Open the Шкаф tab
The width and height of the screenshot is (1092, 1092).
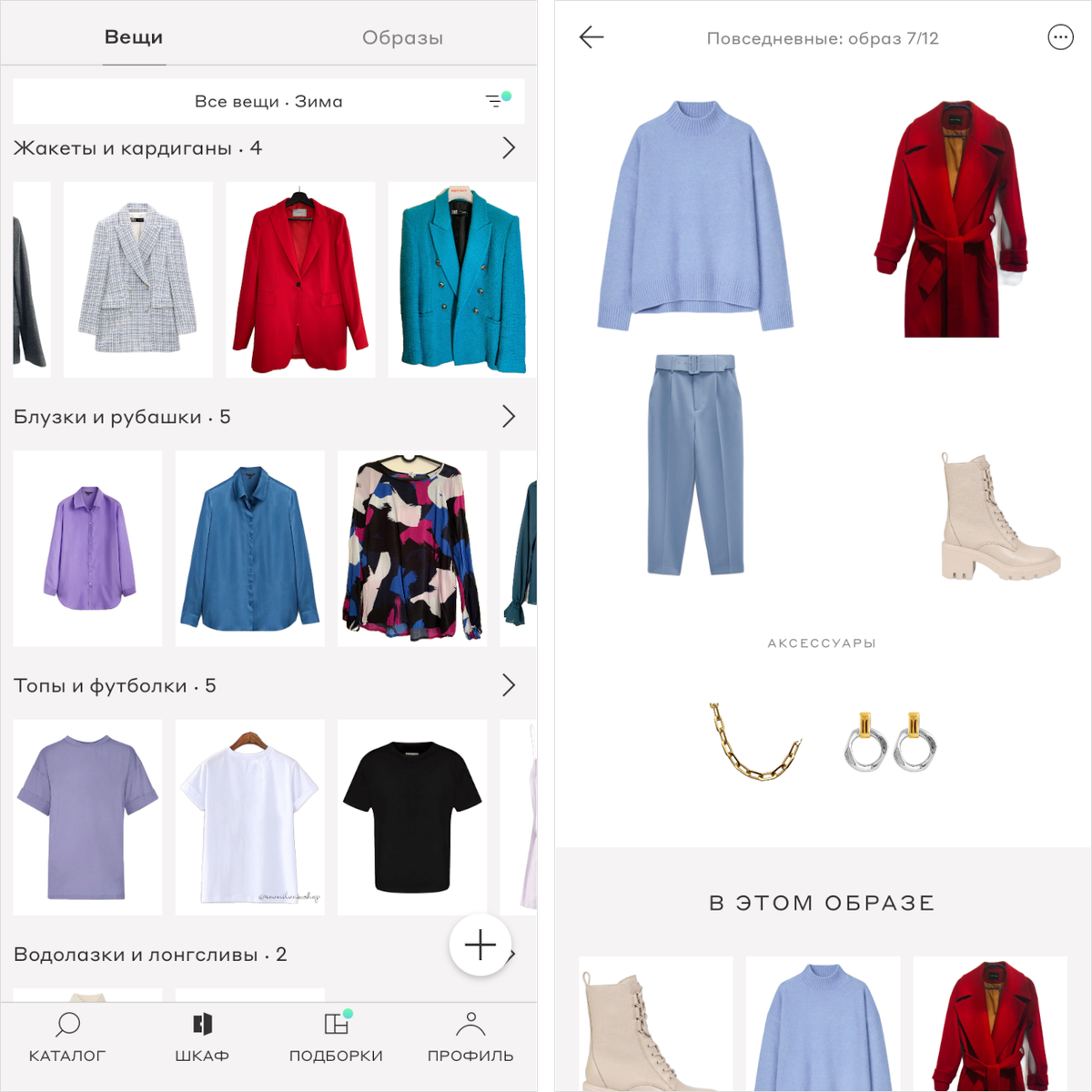tap(202, 1036)
